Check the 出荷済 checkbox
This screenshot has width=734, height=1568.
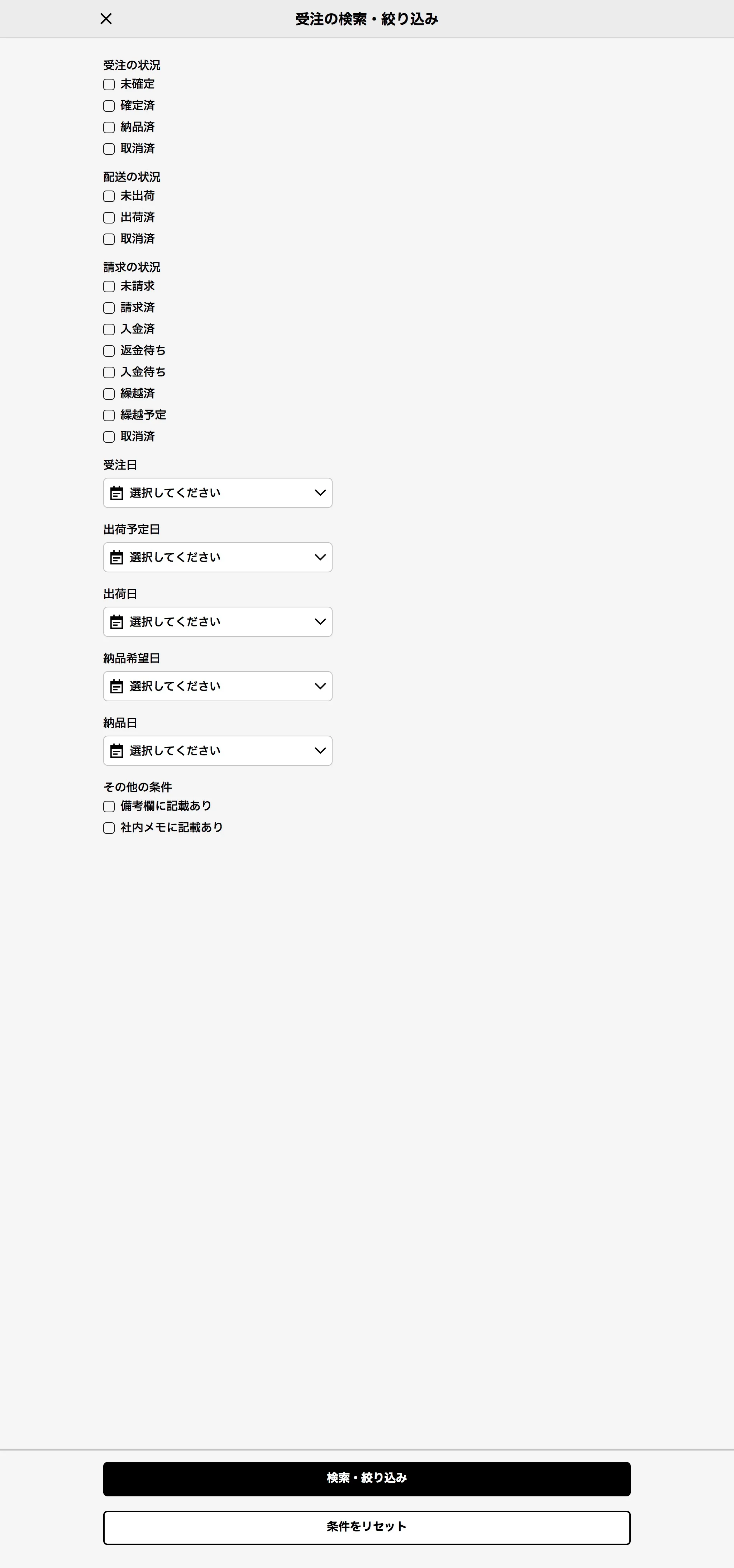click(109, 218)
